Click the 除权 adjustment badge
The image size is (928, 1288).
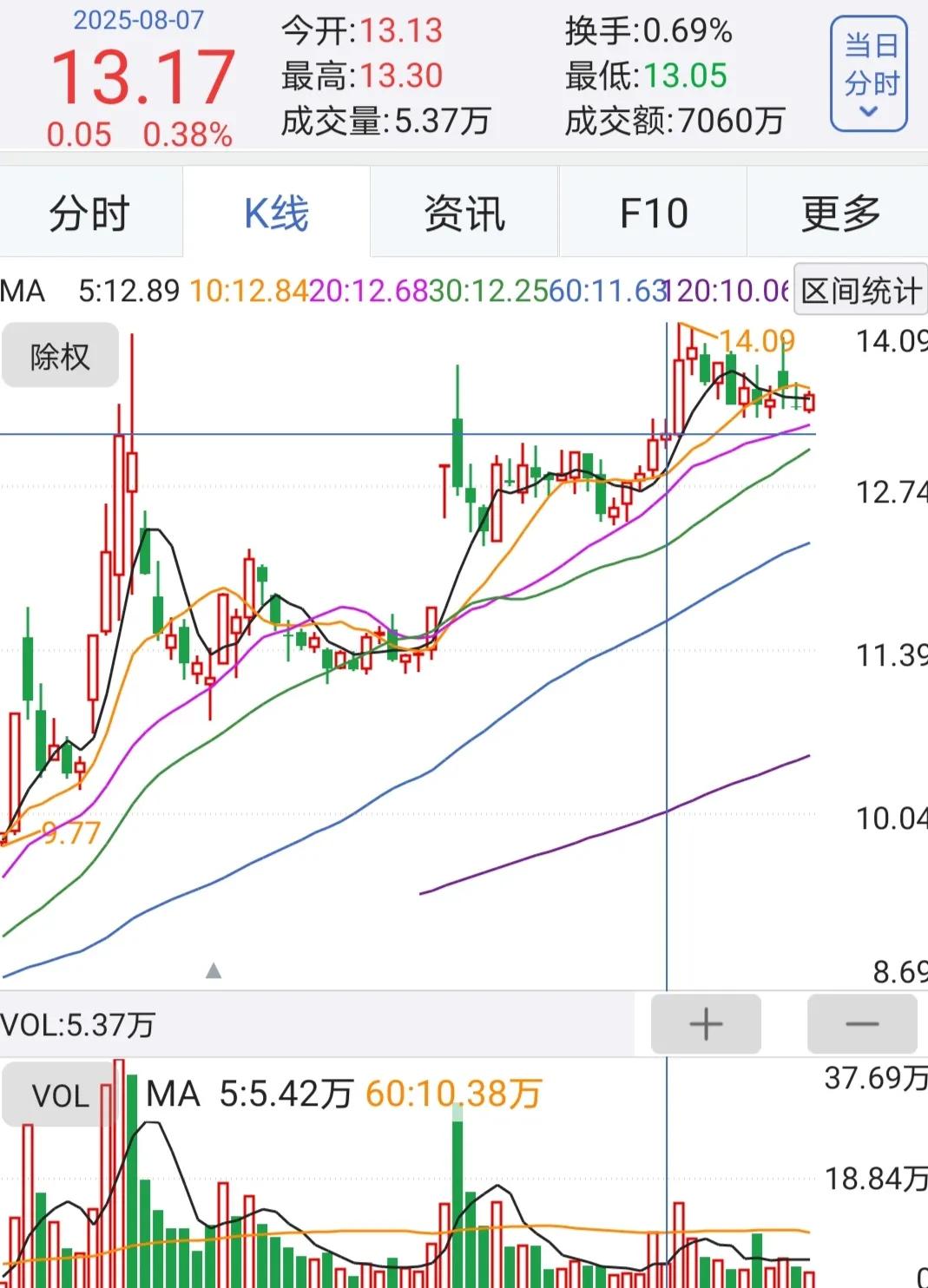point(59,354)
